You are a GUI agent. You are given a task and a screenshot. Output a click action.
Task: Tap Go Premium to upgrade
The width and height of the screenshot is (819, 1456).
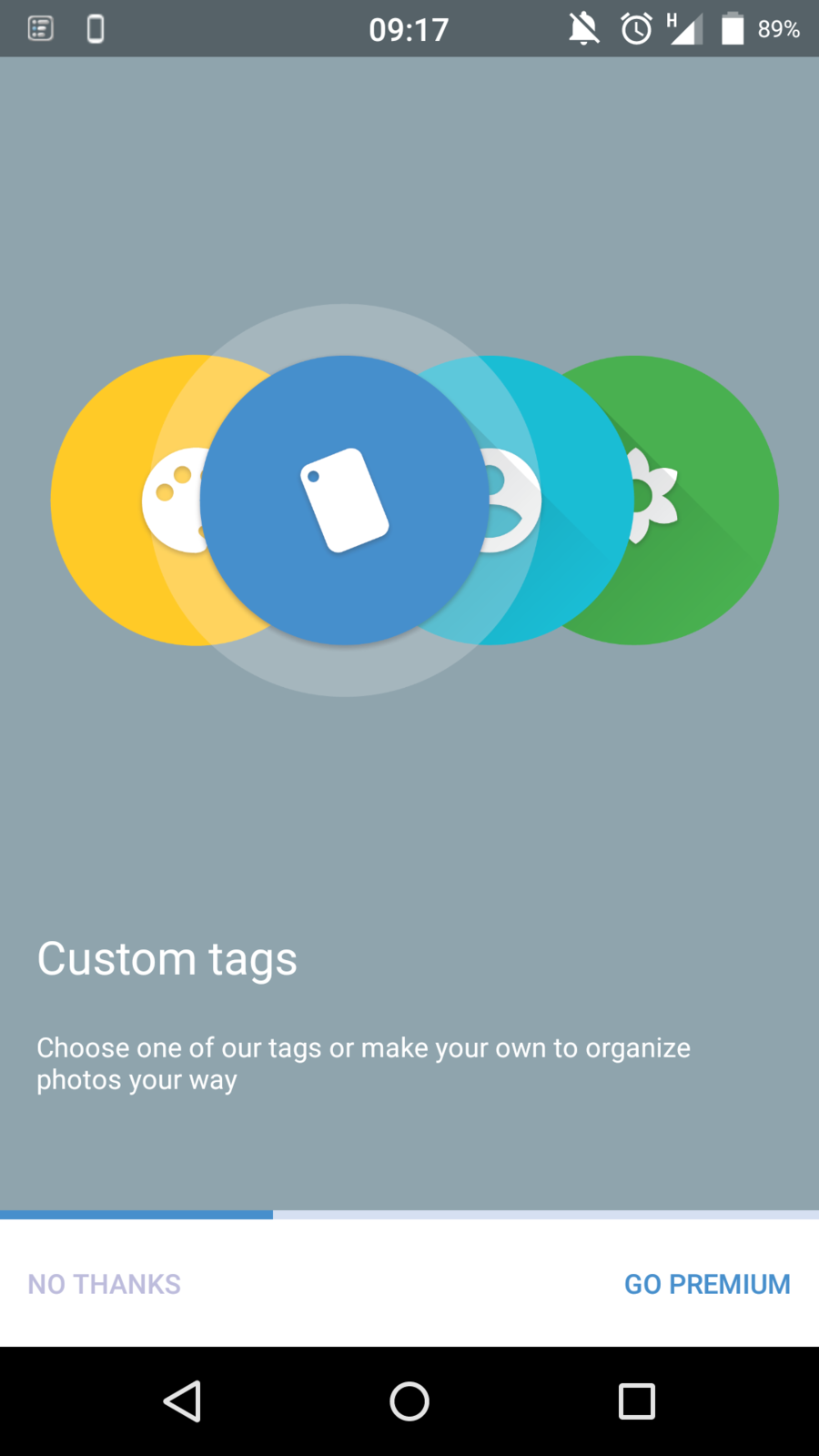(x=707, y=1284)
